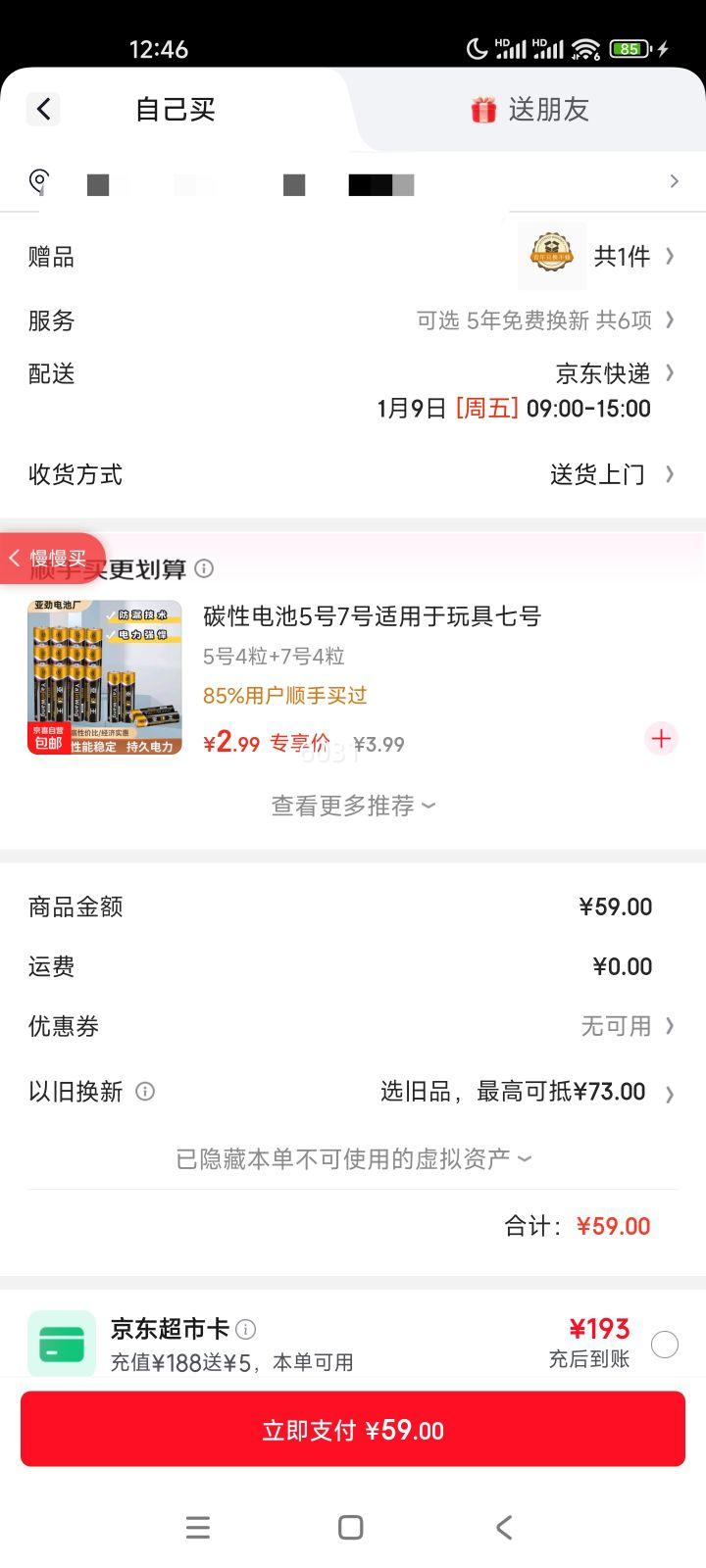Expand 已隐藏本单不可使用的虚拟资产
706x1568 pixels.
click(x=352, y=1157)
